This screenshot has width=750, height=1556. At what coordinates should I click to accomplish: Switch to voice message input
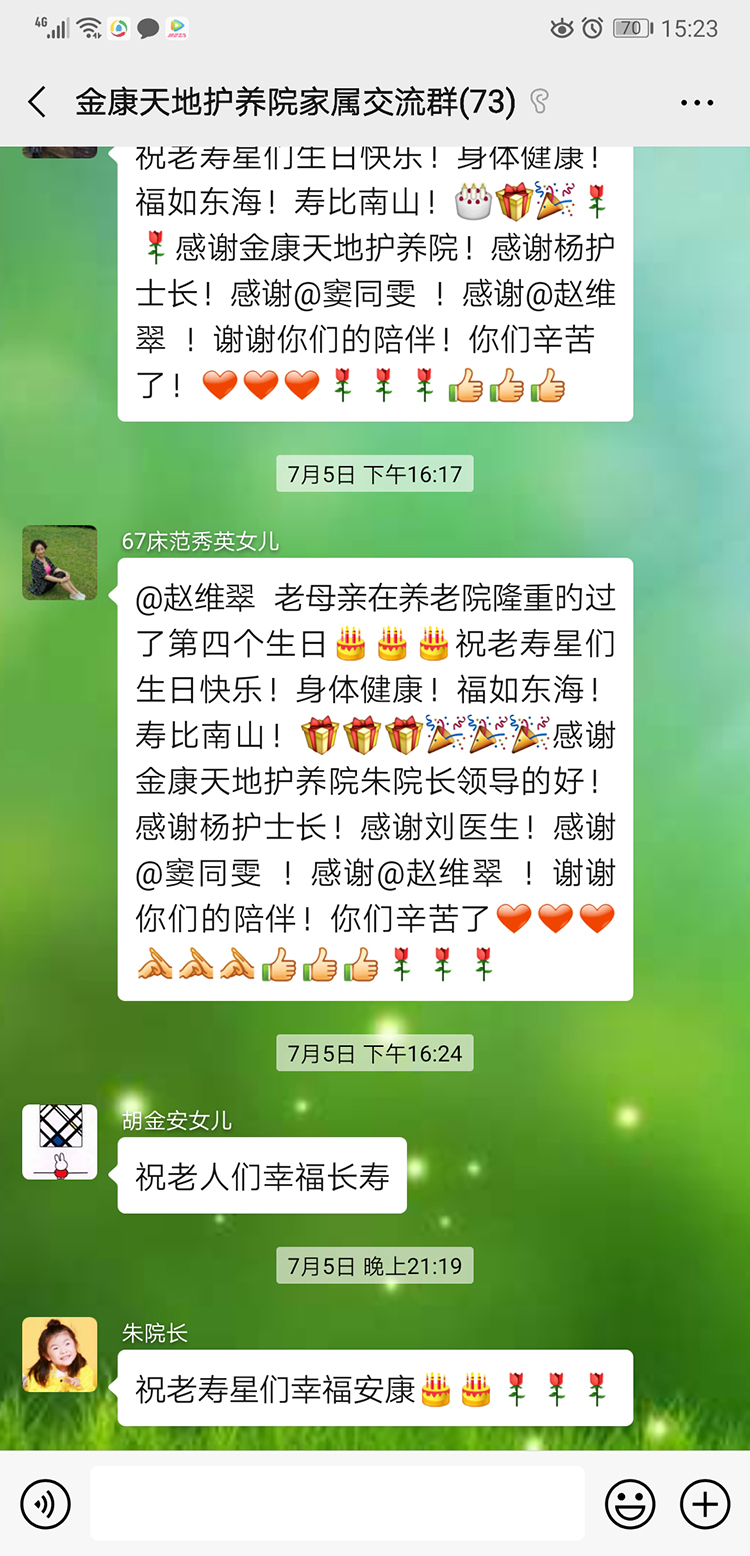(46, 1503)
